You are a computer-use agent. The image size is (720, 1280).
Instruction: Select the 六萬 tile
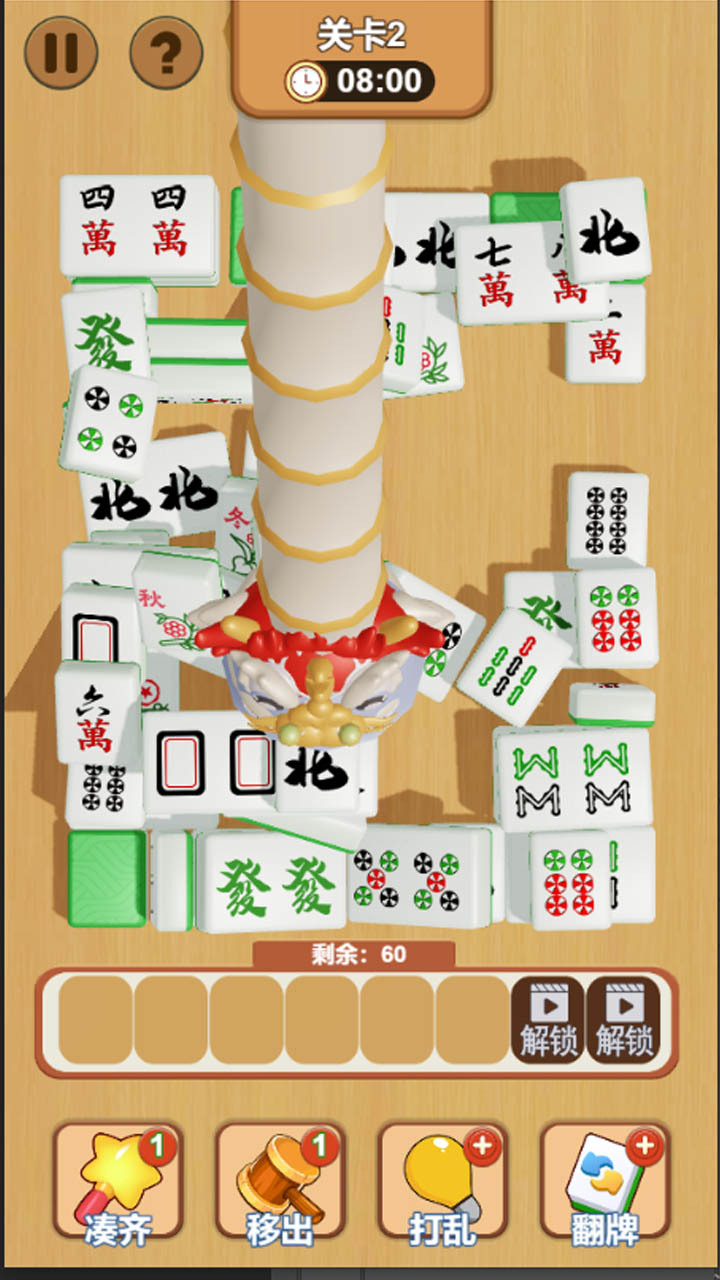(96, 711)
